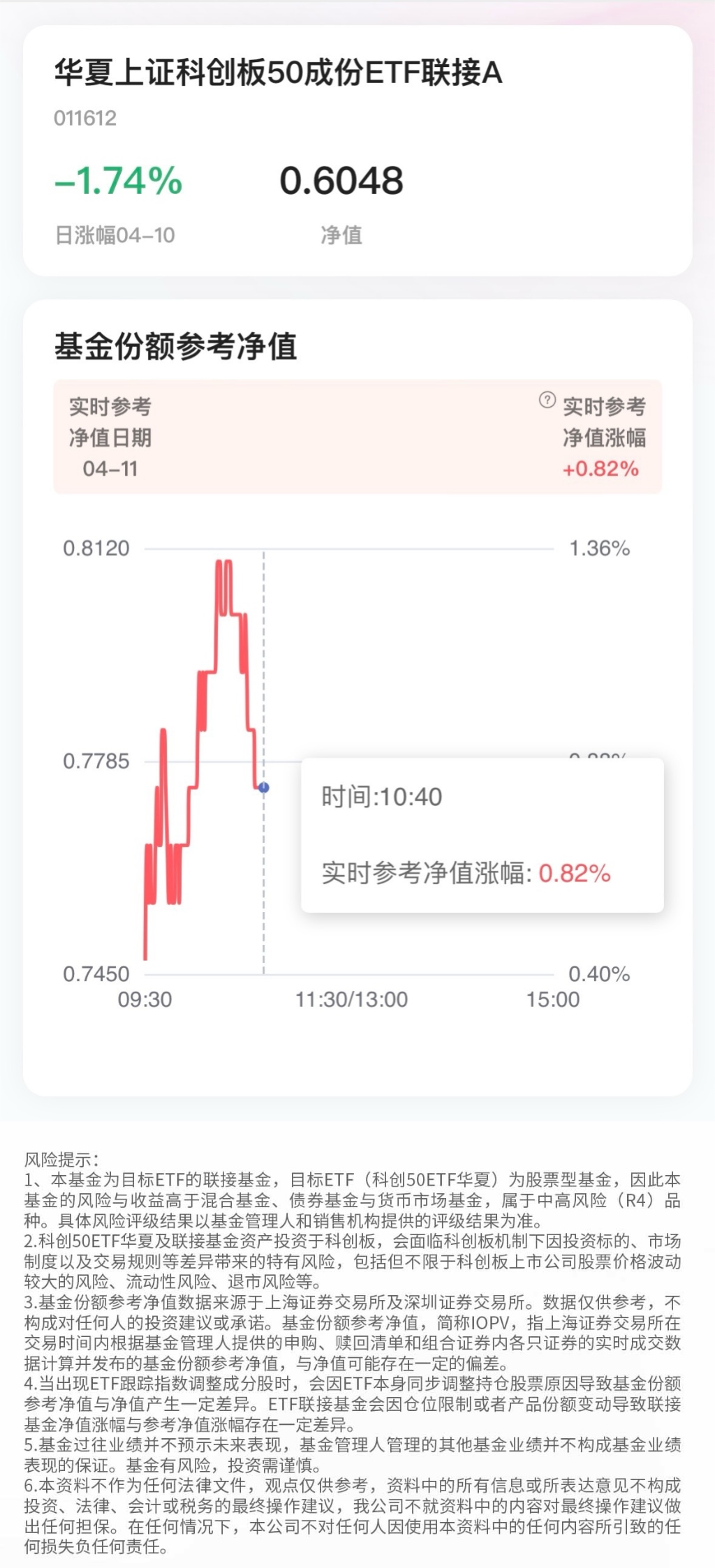715x1568 pixels.
Task: Click the green −1.74% daily change figure
Action: pos(117,179)
